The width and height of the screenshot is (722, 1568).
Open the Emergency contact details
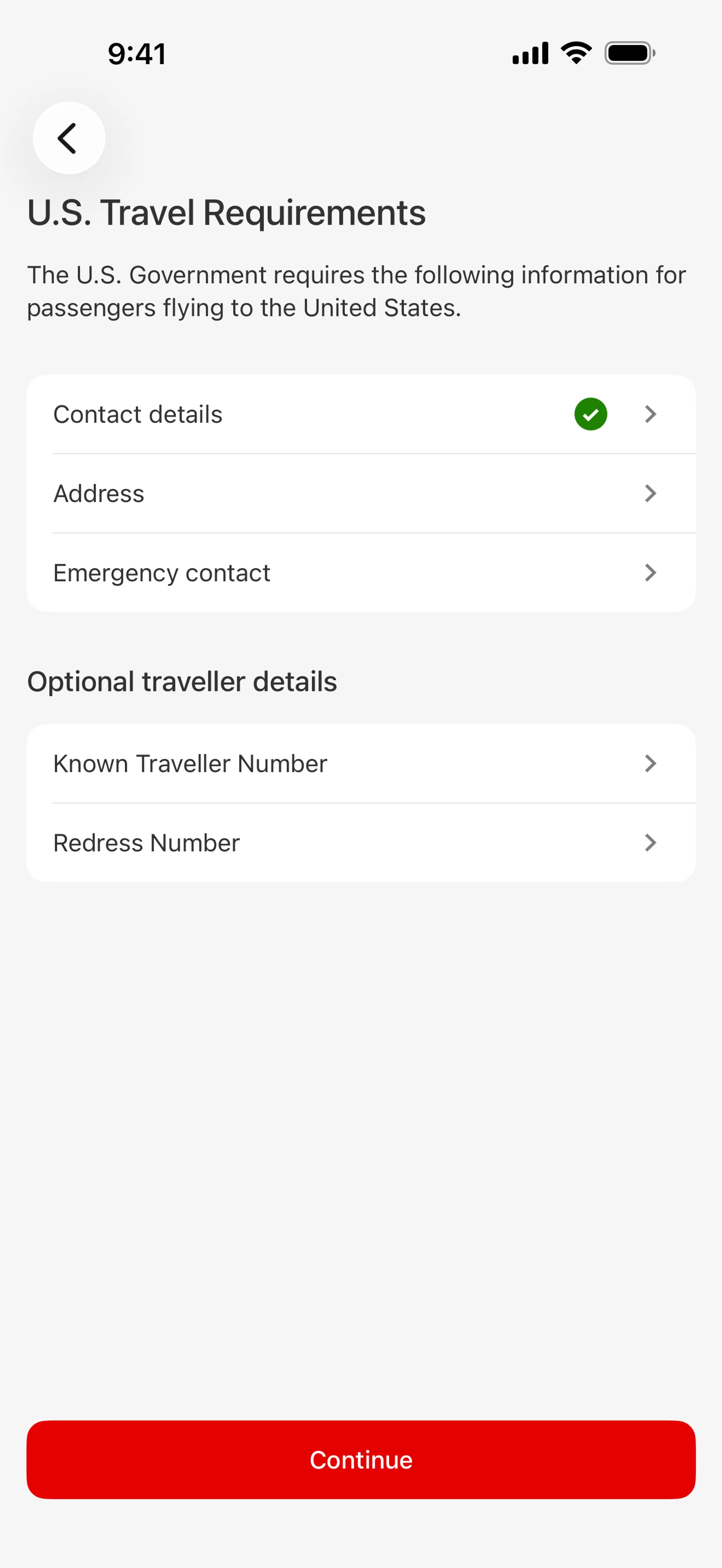click(361, 572)
